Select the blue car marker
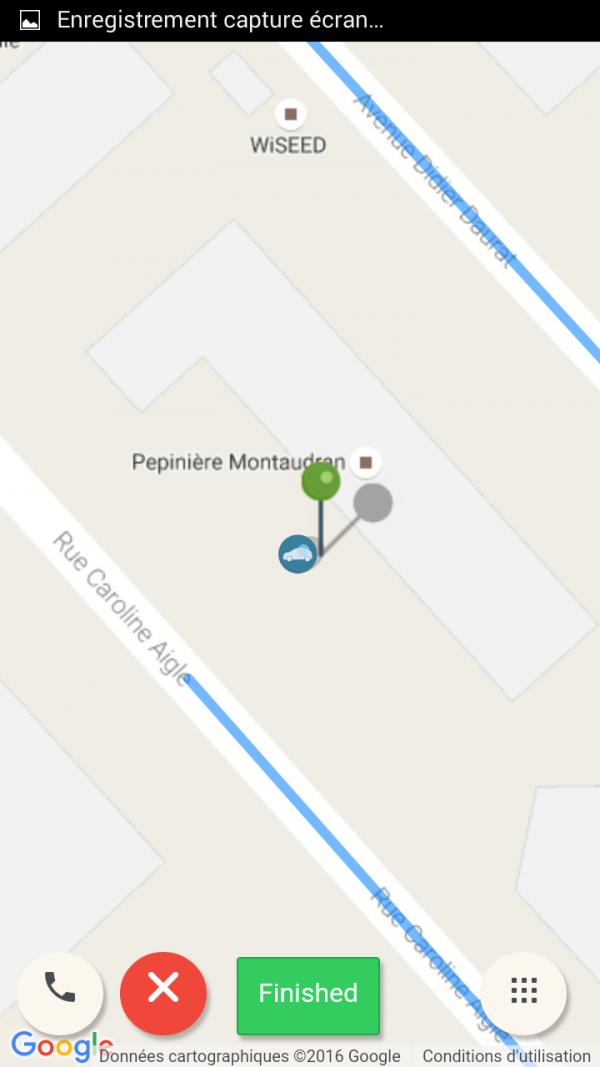Screen dimensions: 600x1067 (x=297, y=554)
